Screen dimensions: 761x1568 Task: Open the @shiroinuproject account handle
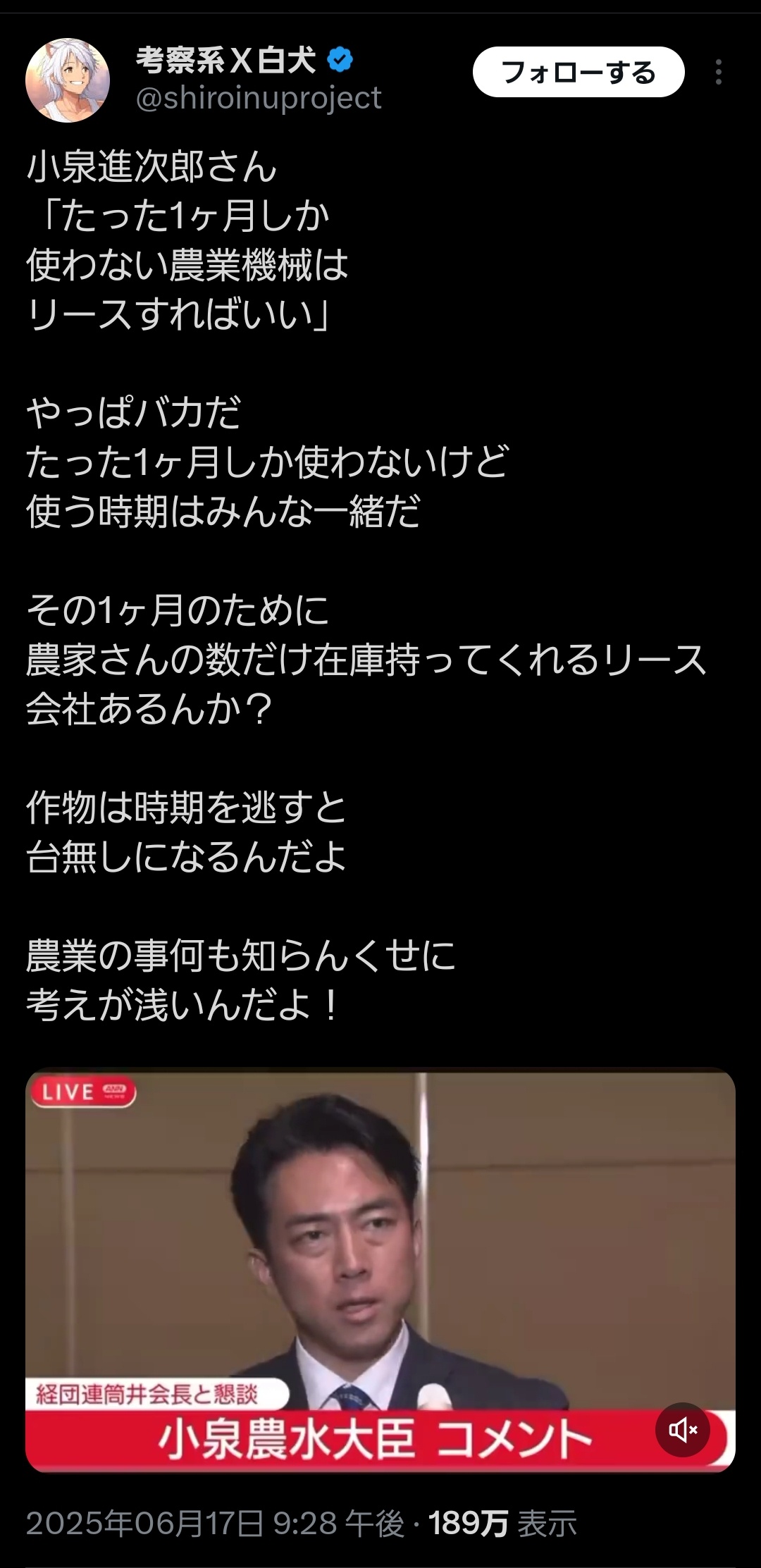pyautogui.click(x=258, y=98)
